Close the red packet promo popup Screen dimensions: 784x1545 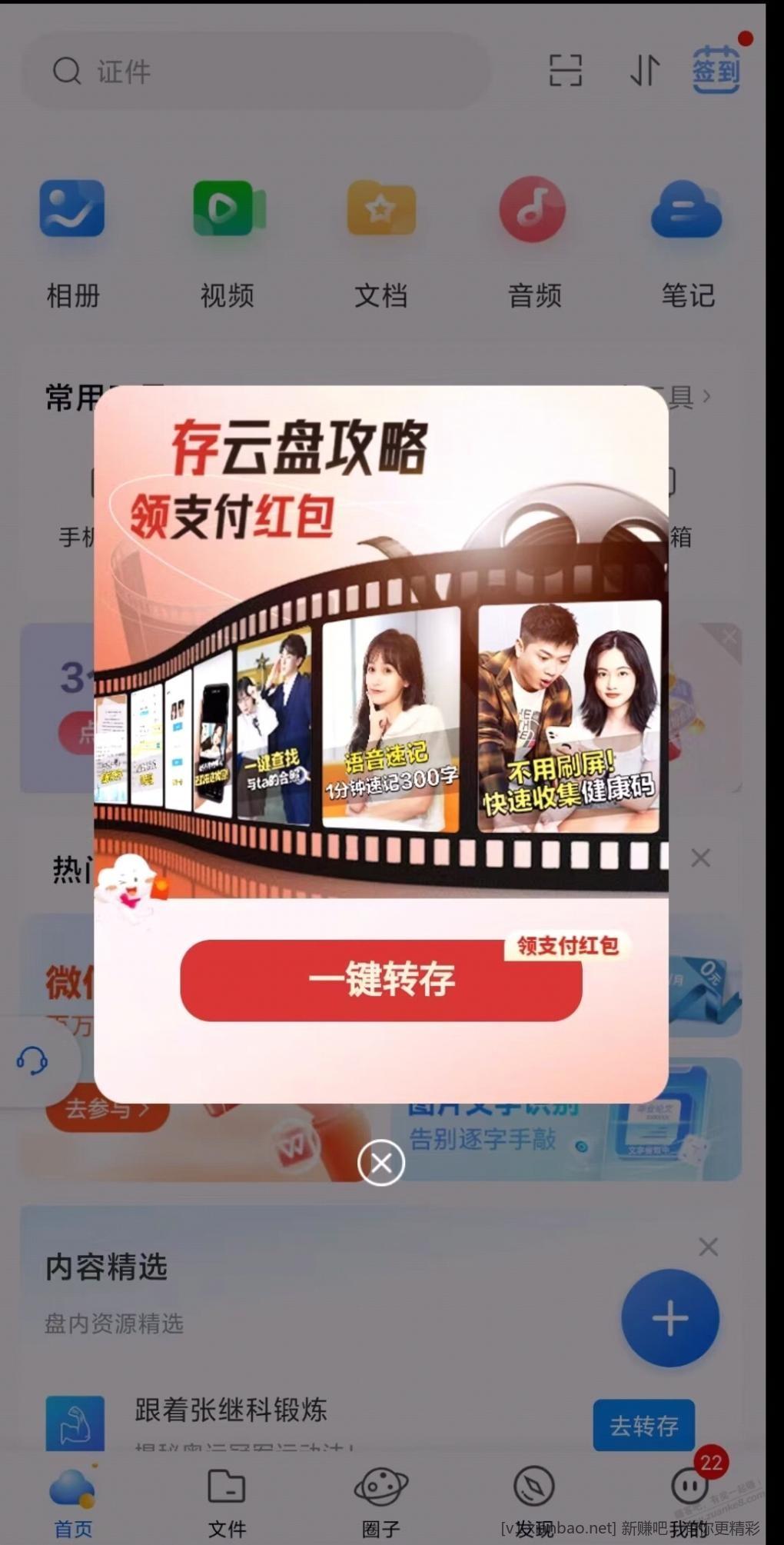381,1163
